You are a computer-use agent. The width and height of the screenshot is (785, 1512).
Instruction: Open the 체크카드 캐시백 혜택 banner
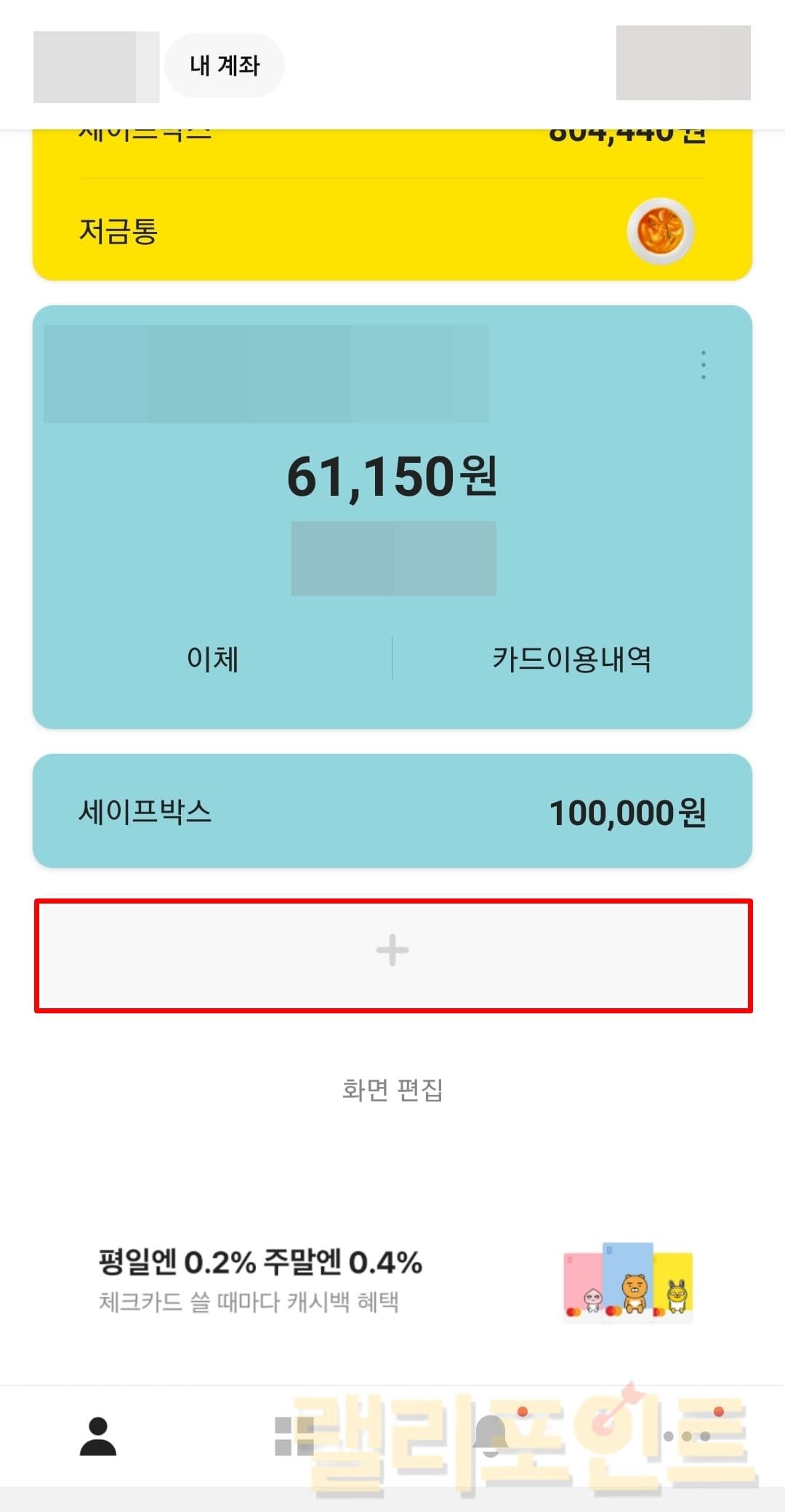(392, 1281)
